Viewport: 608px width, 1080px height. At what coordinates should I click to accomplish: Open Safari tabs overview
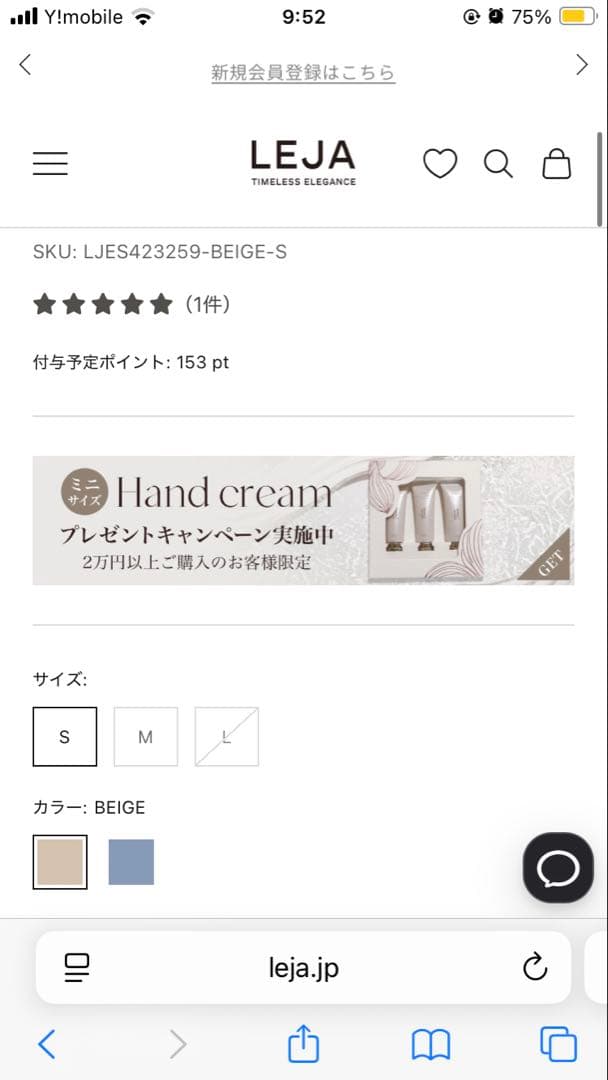(558, 1045)
